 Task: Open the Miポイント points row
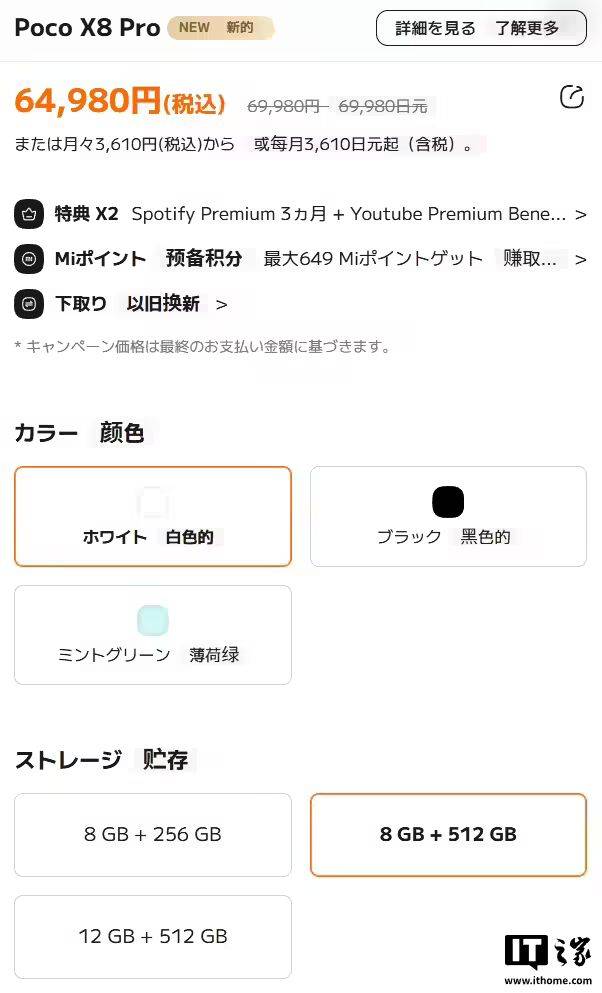300,259
